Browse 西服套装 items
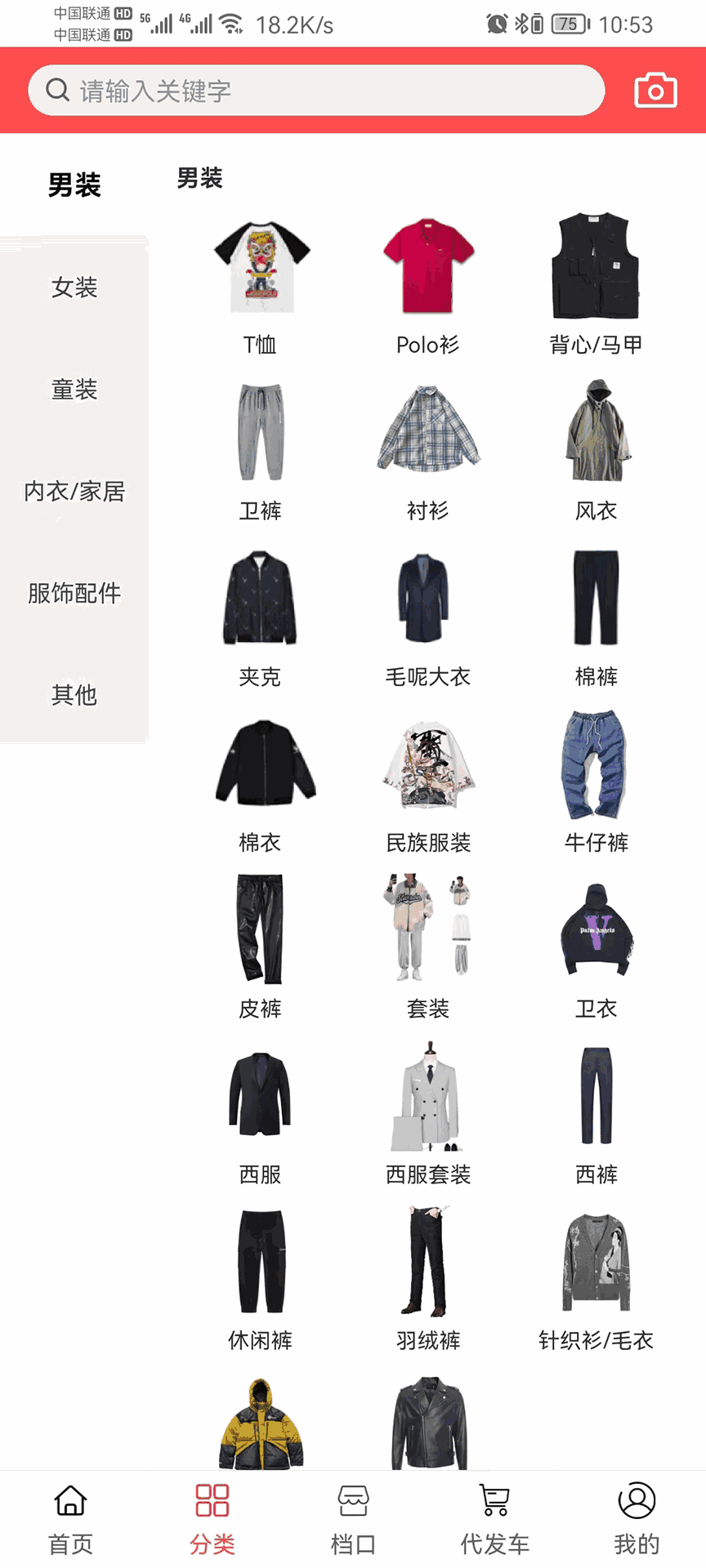The image size is (706, 1568). (428, 1113)
